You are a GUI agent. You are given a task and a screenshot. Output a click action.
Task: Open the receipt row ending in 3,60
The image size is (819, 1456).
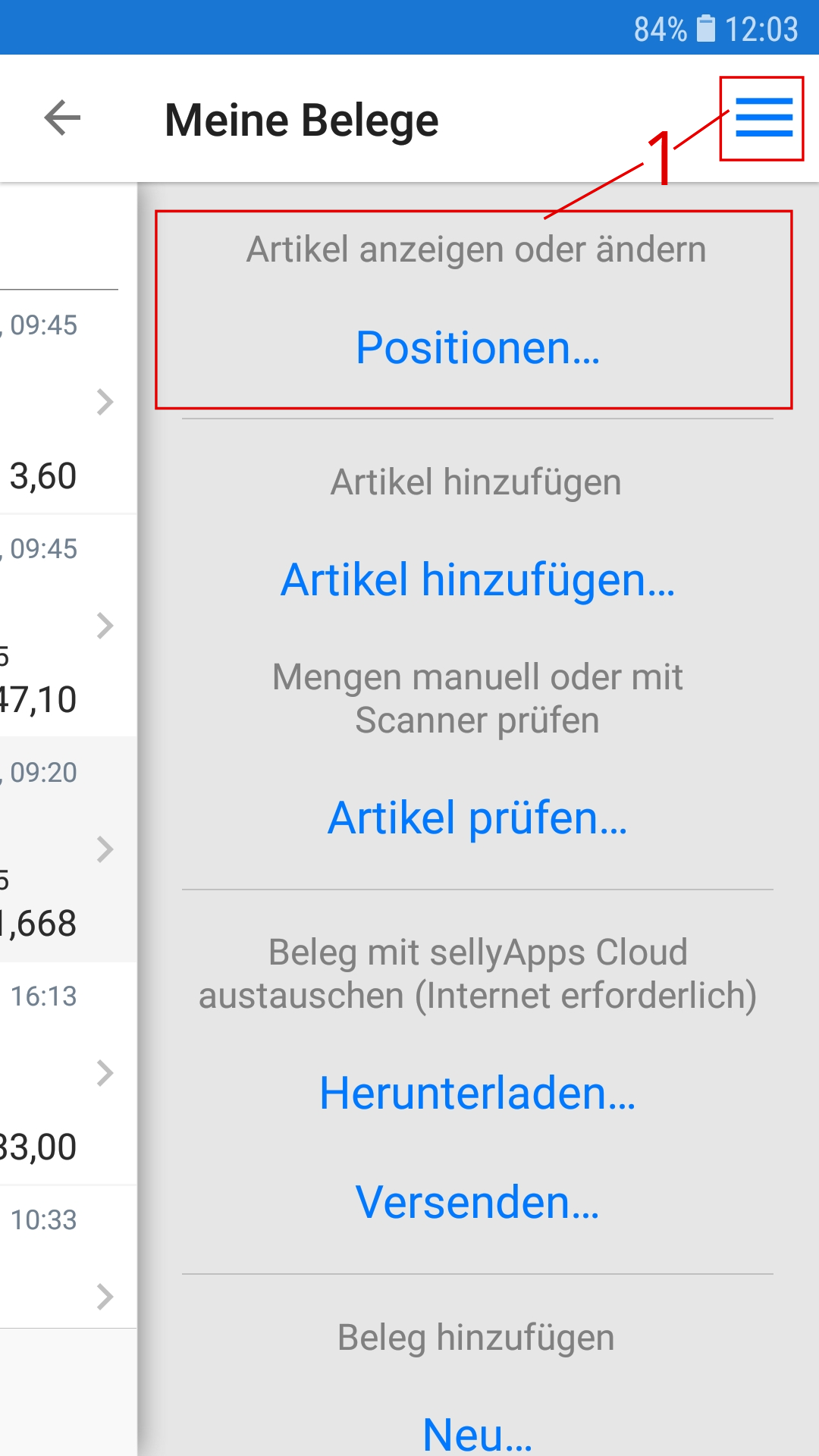click(68, 402)
